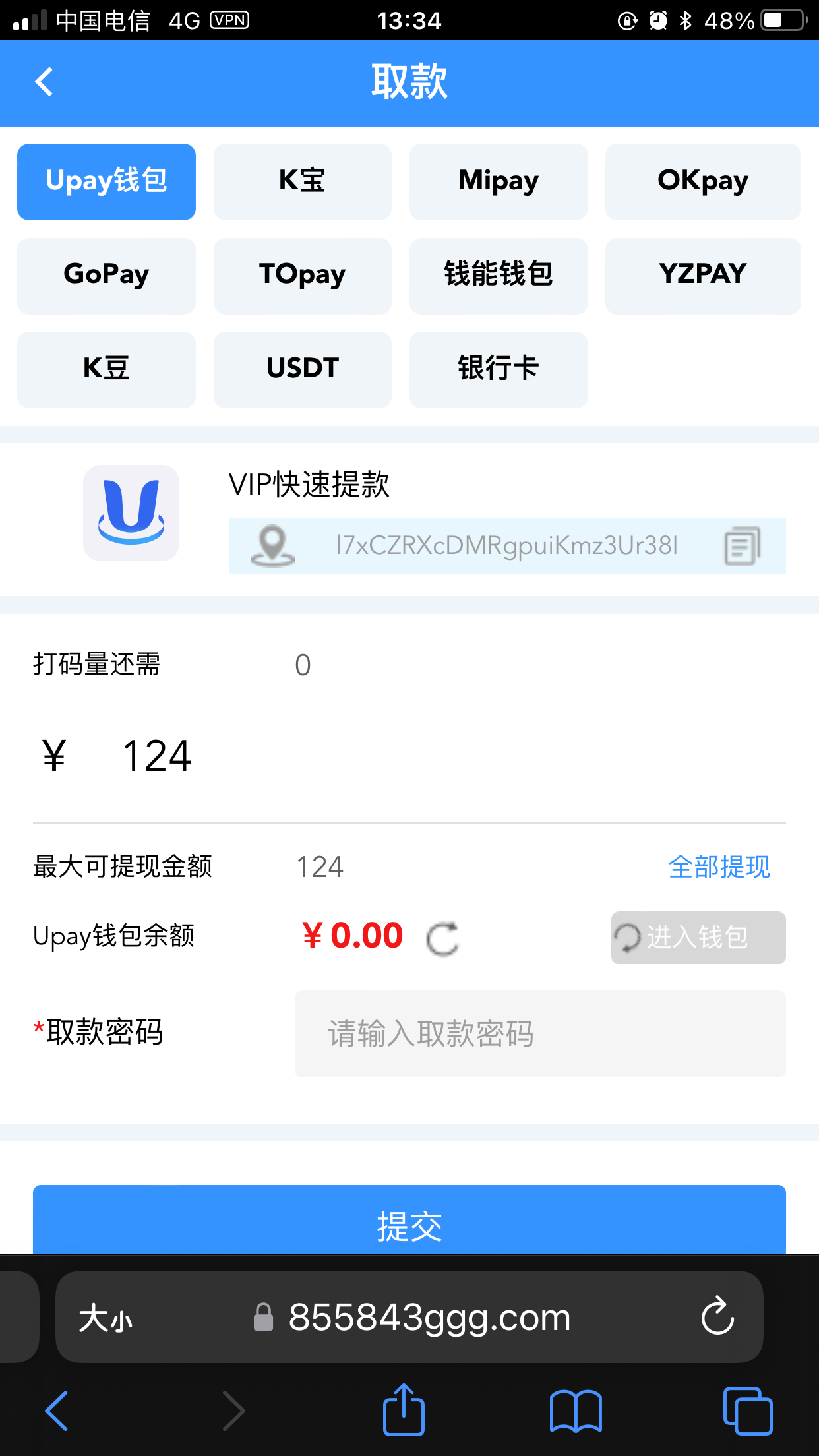Enter the 取款密码 withdrawal password field
Image resolution: width=819 pixels, height=1456 pixels.
pyautogui.click(x=539, y=1033)
